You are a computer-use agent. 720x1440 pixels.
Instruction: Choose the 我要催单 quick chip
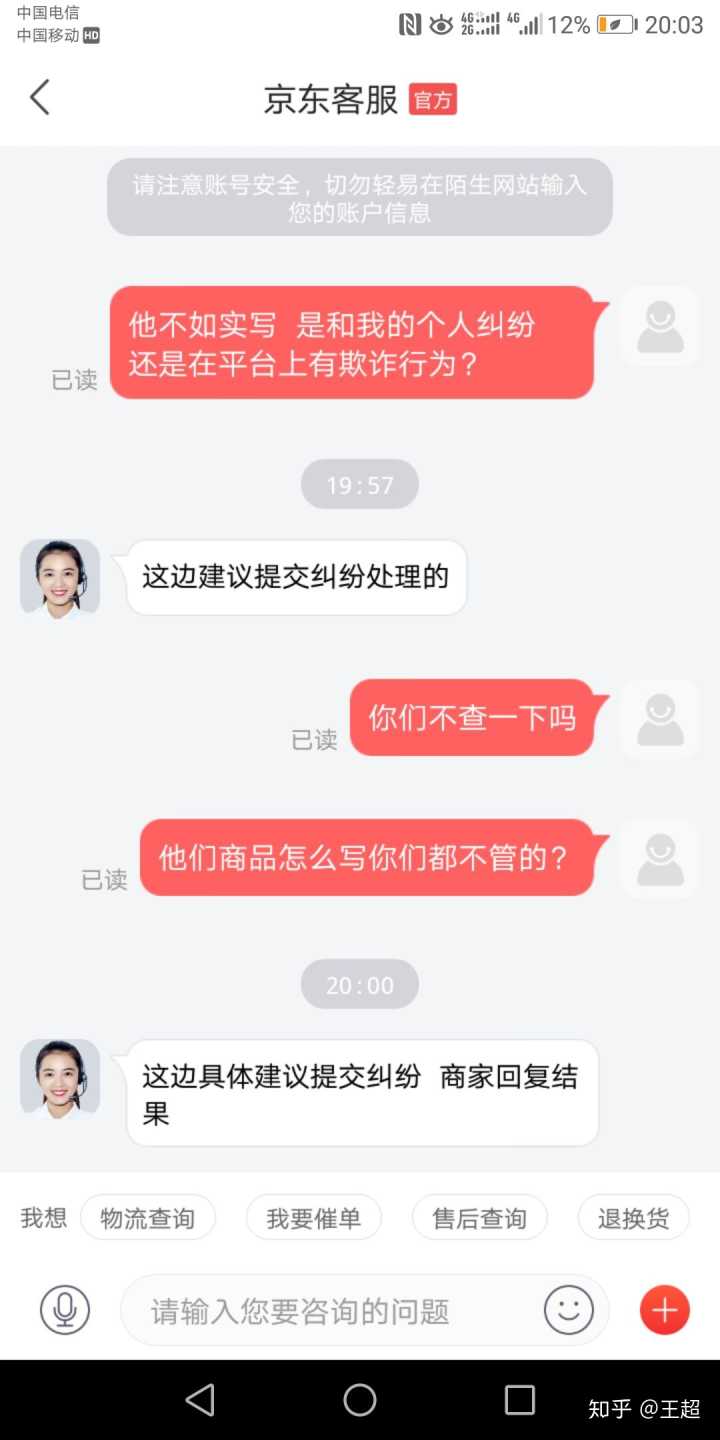point(313,1218)
